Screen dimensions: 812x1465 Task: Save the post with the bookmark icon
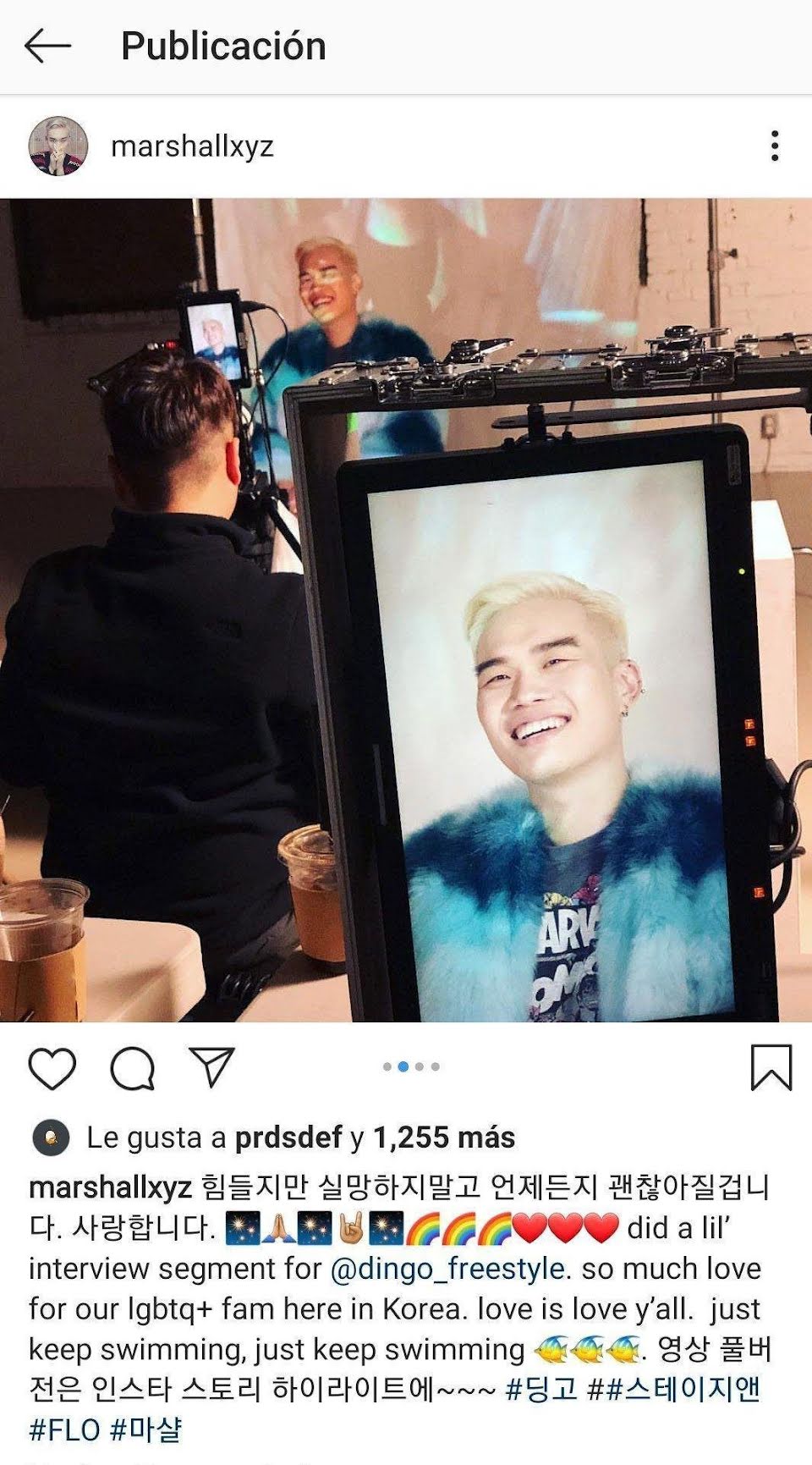point(771,1067)
